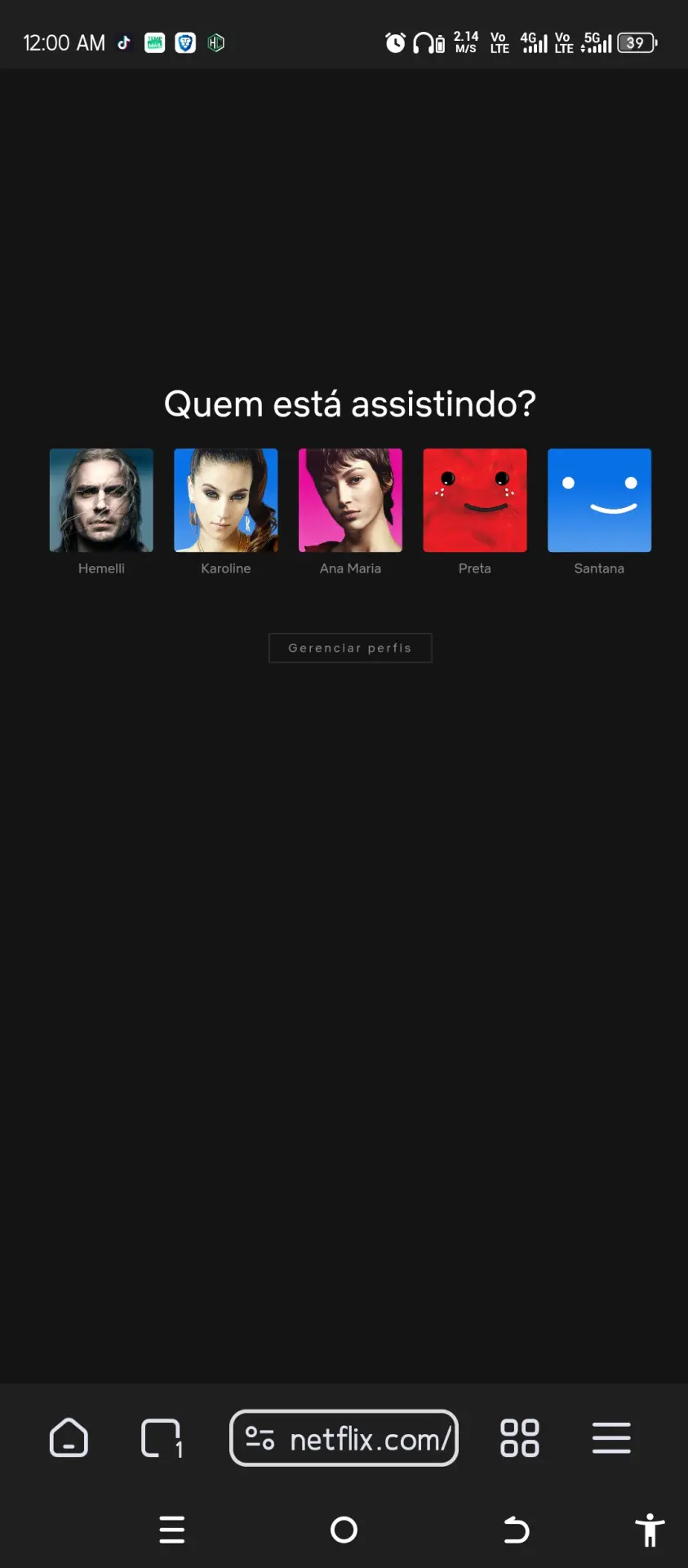Tap the system home circle button
The width and height of the screenshot is (688, 1568).
(344, 1529)
